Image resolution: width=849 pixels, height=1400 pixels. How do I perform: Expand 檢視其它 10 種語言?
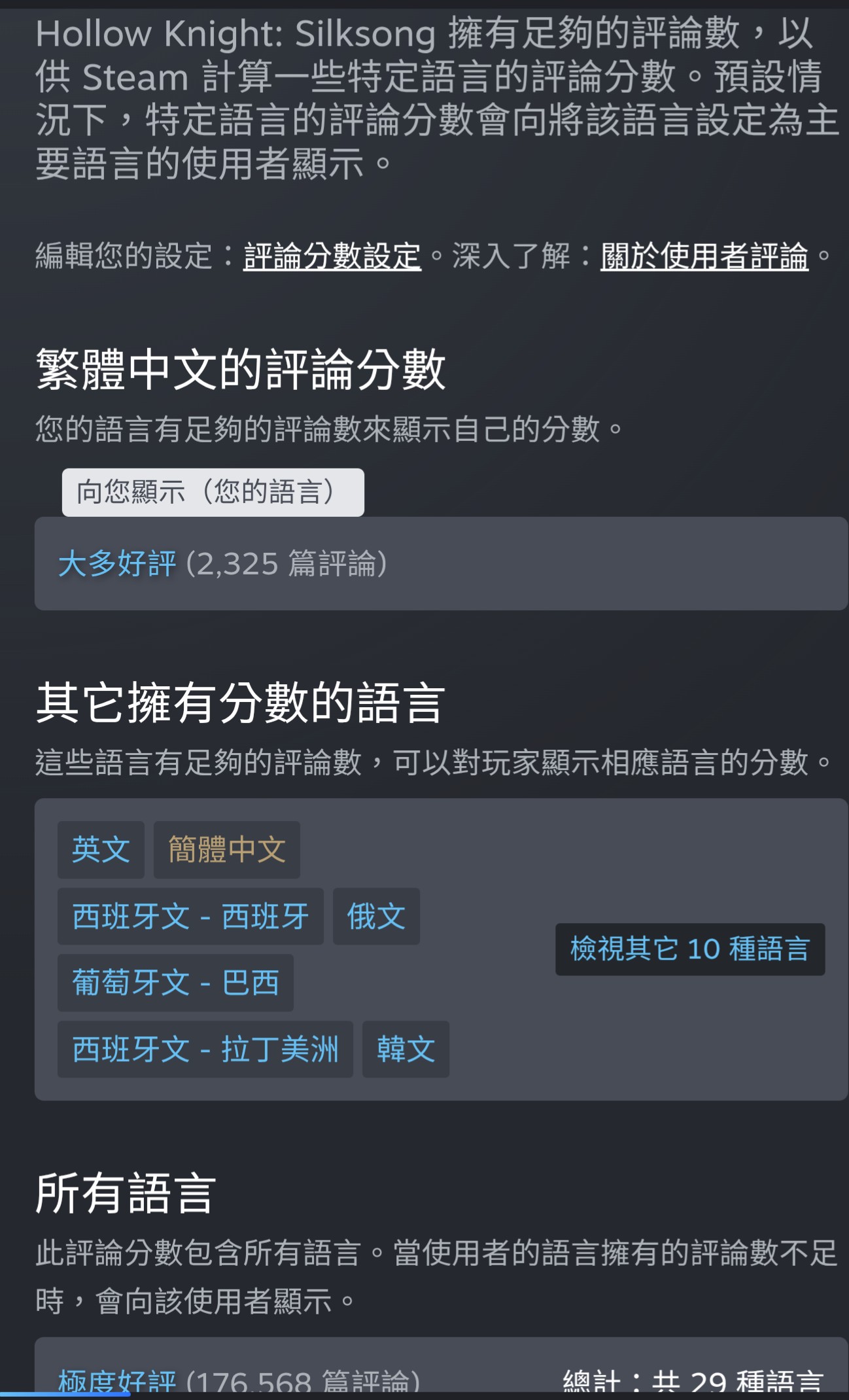tap(690, 949)
